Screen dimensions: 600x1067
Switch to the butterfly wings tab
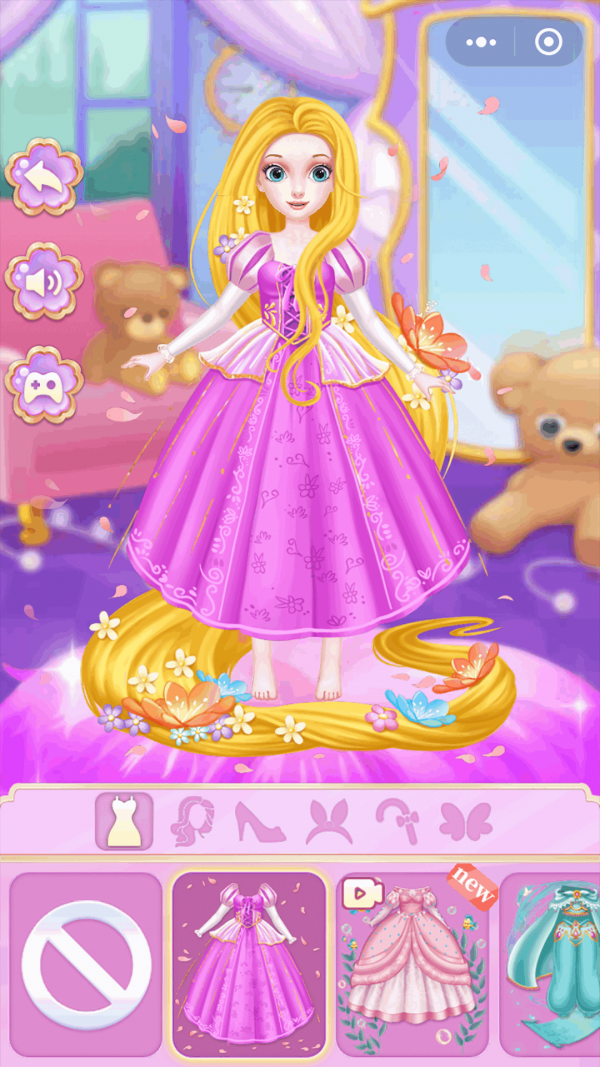click(465, 821)
